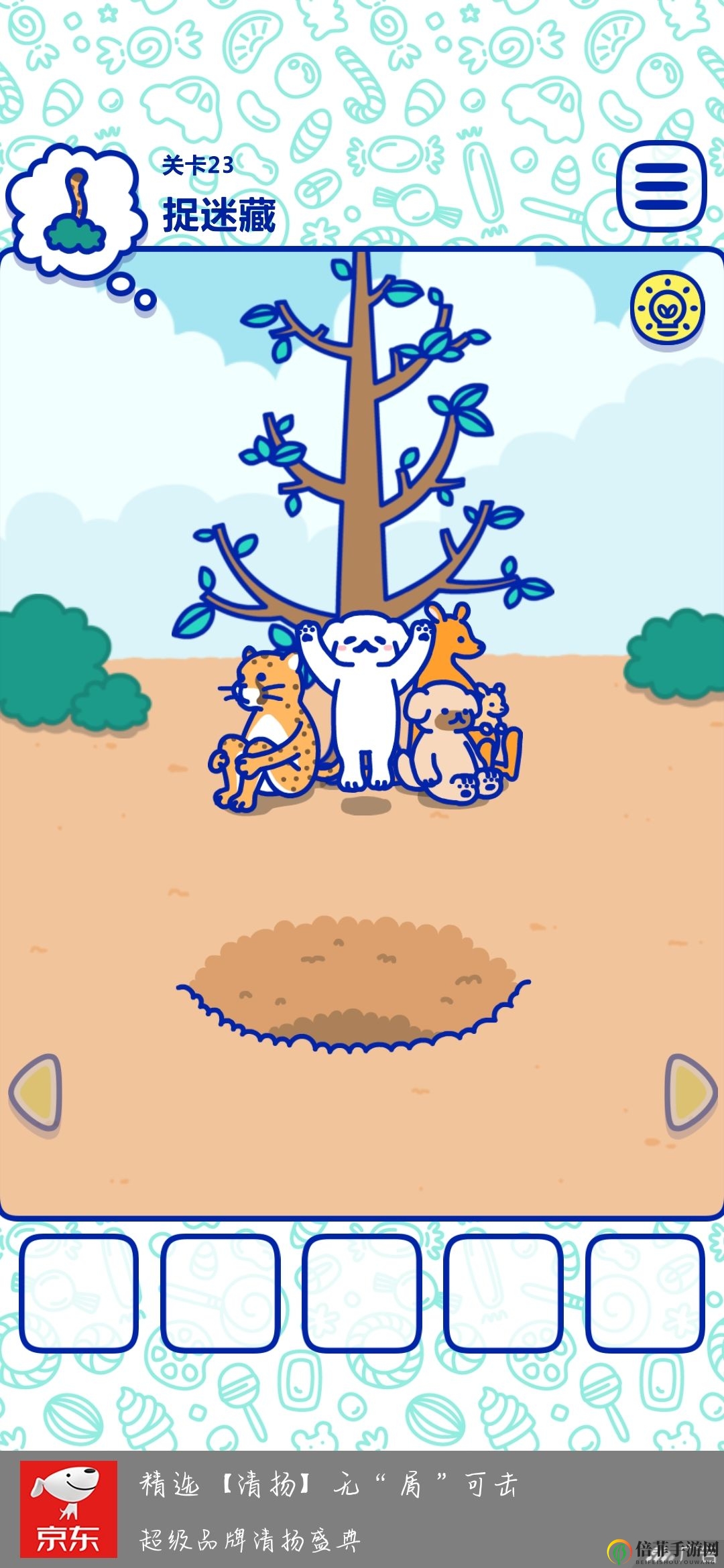Tap the lightbulb hint button
The width and height of the screenshot is (724, 1568).
[x=667, y=310]
